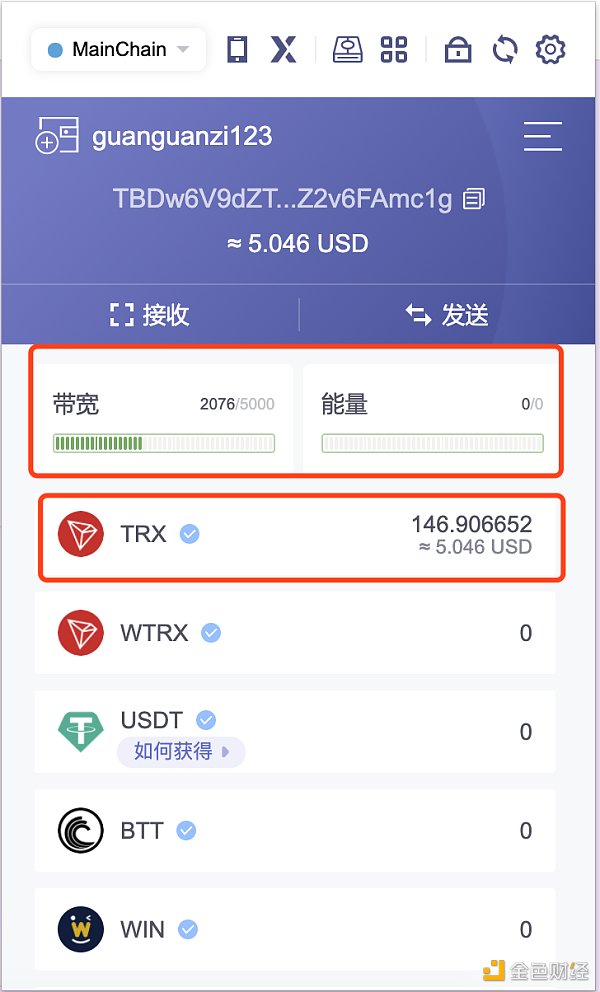Viewport: 600px width, 992px height.
Task: Lock the wallet with the padlock icon
Action: (458, 50)
